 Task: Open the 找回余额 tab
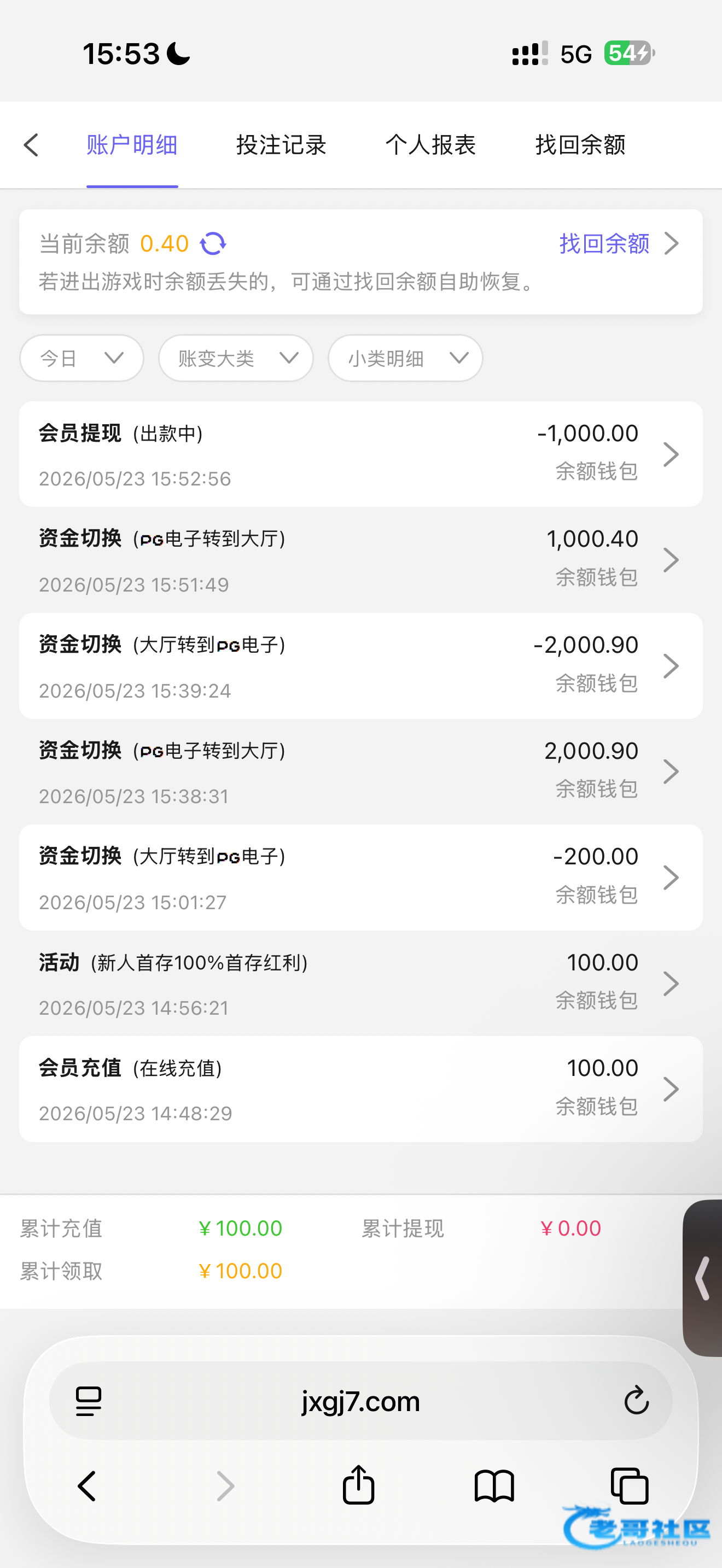[x=580, y=145]
